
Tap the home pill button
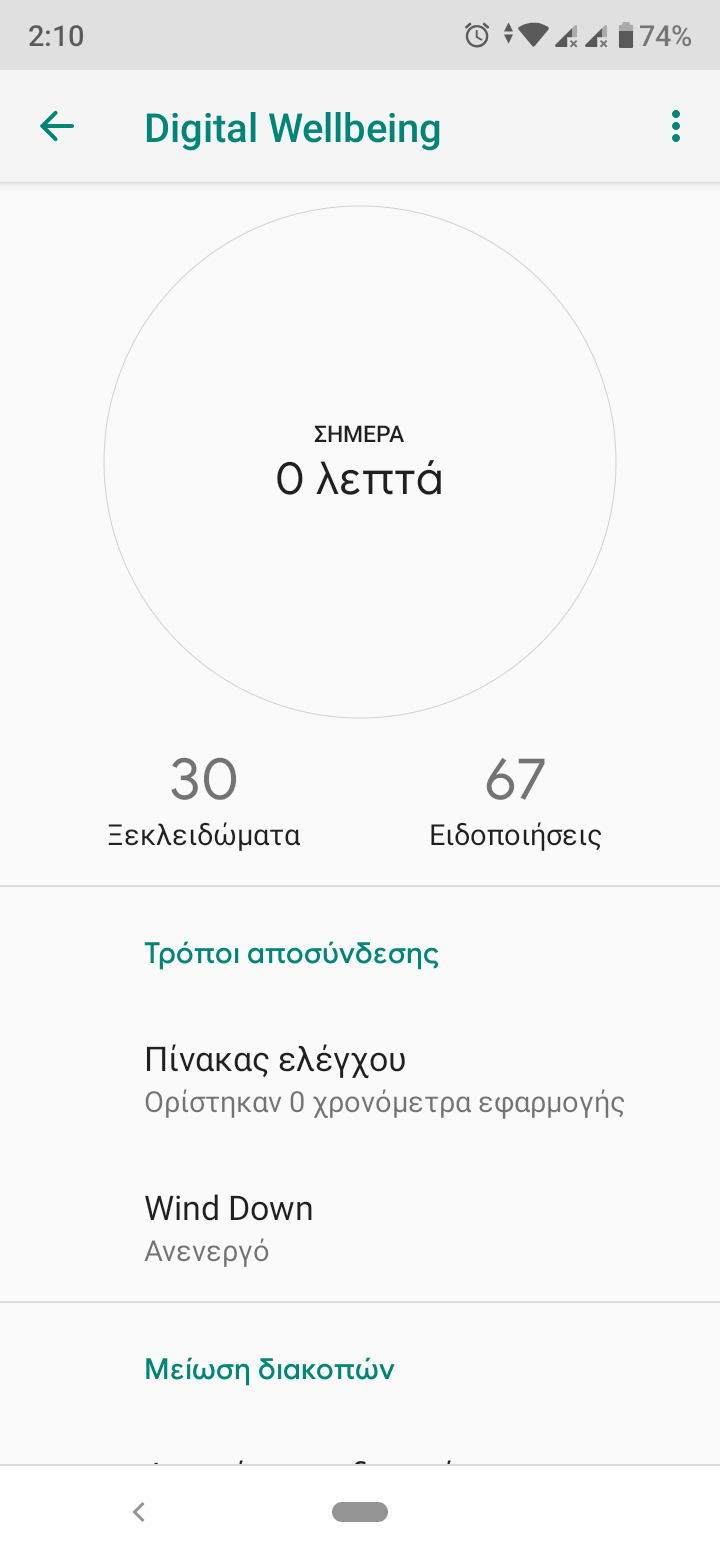[x=360, y=1512]
